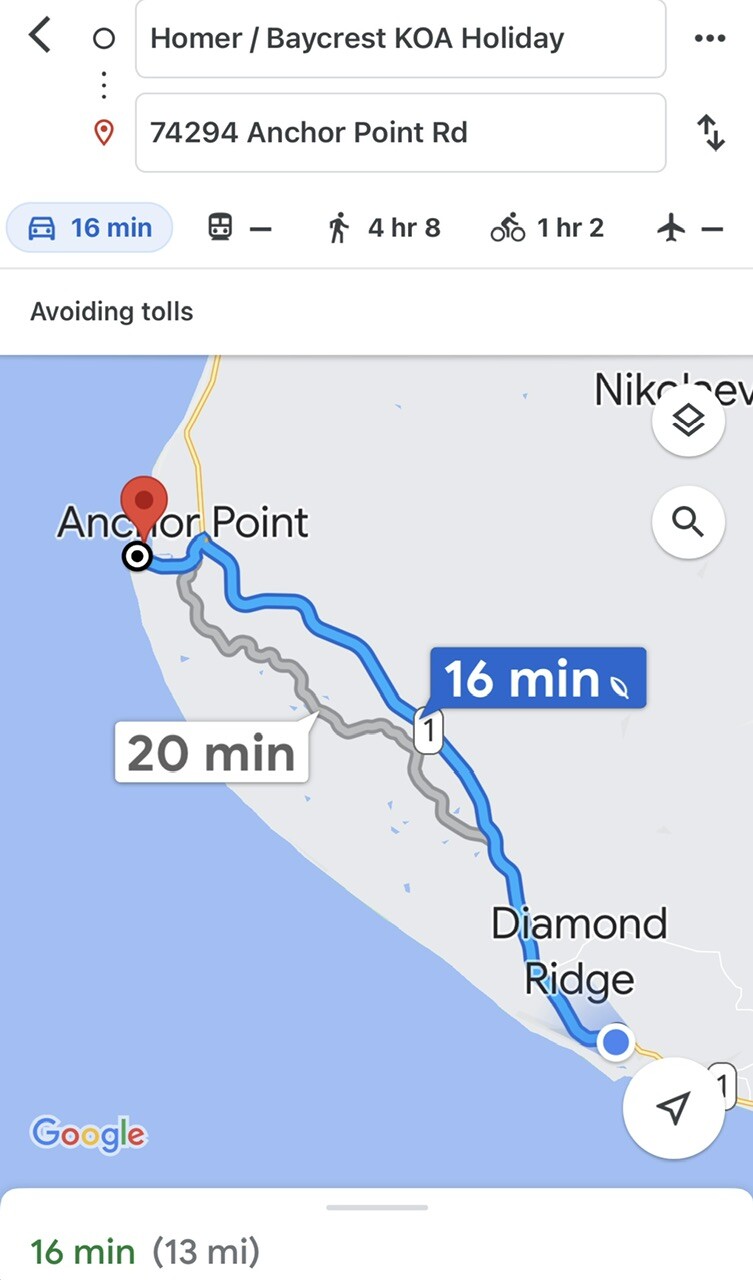The width and height of the screenshot is (753, 1280).
Task: Switch to cycling mode 1 hr 2
Action: point(547,228)
